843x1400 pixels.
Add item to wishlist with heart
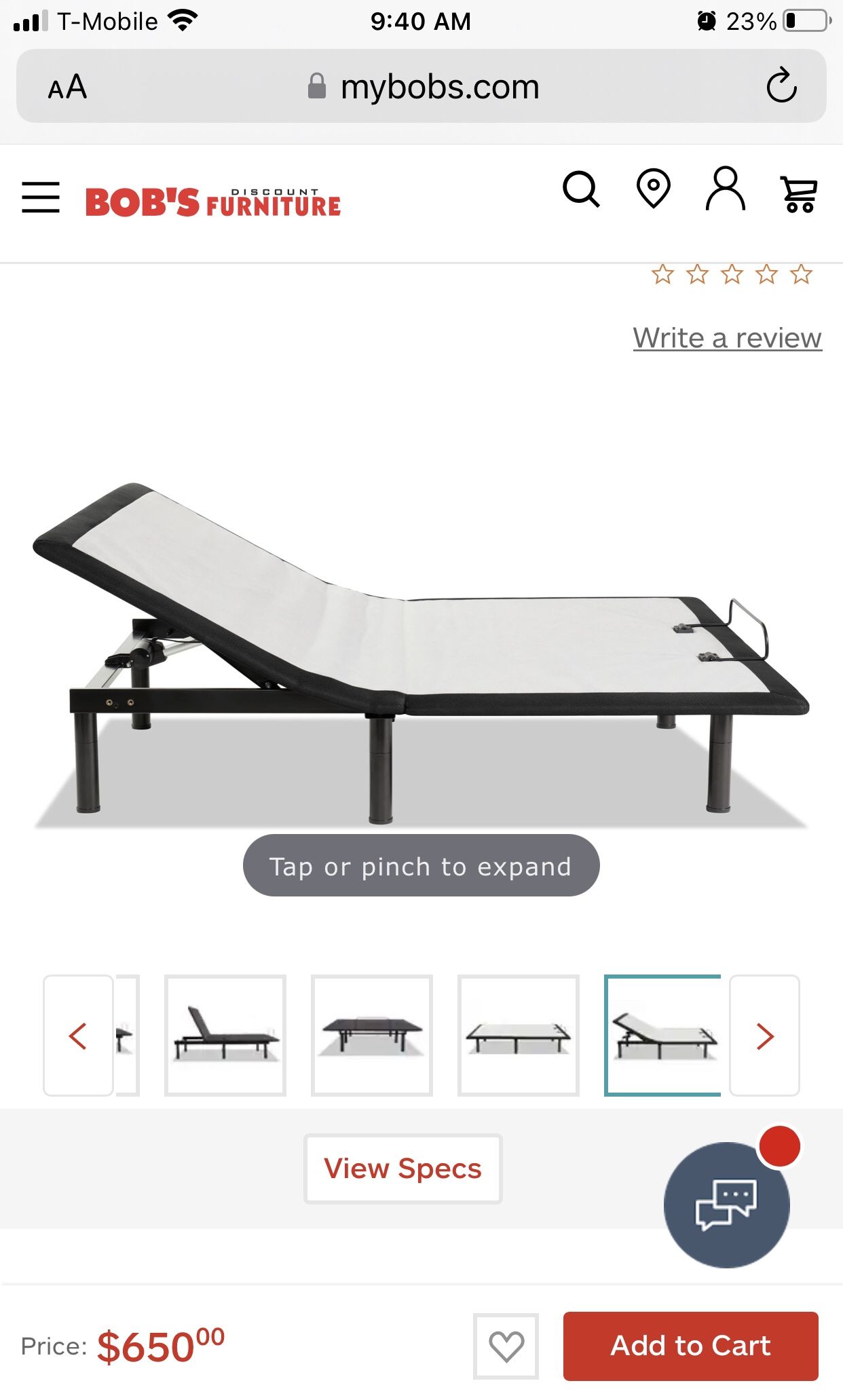[x=506, y=1346]
